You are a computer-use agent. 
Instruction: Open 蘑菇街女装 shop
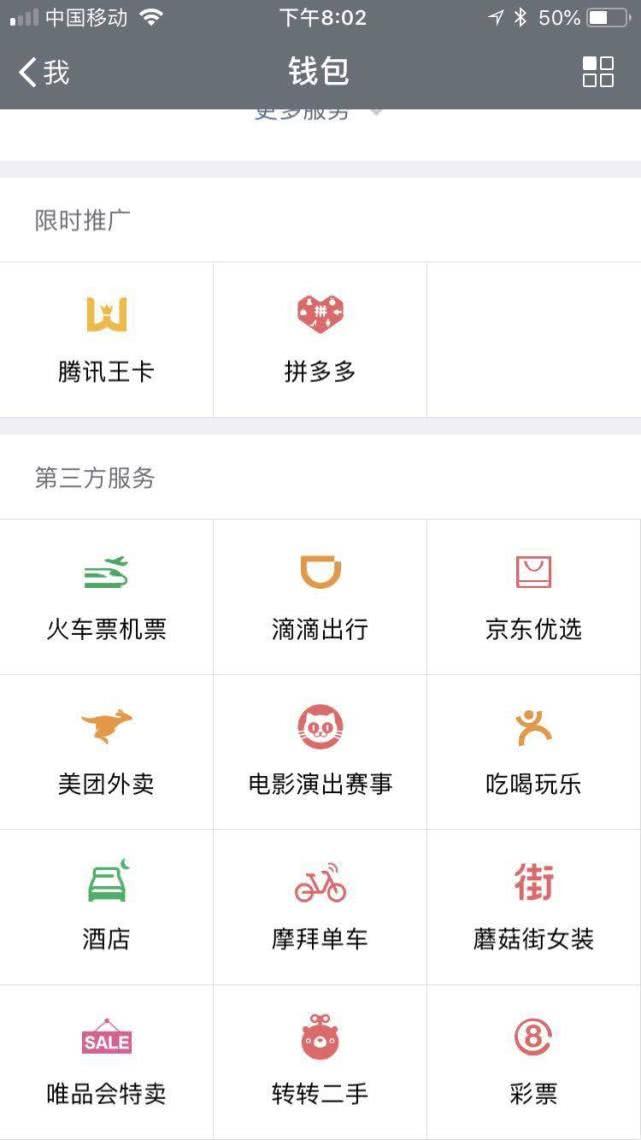(534, 907)
